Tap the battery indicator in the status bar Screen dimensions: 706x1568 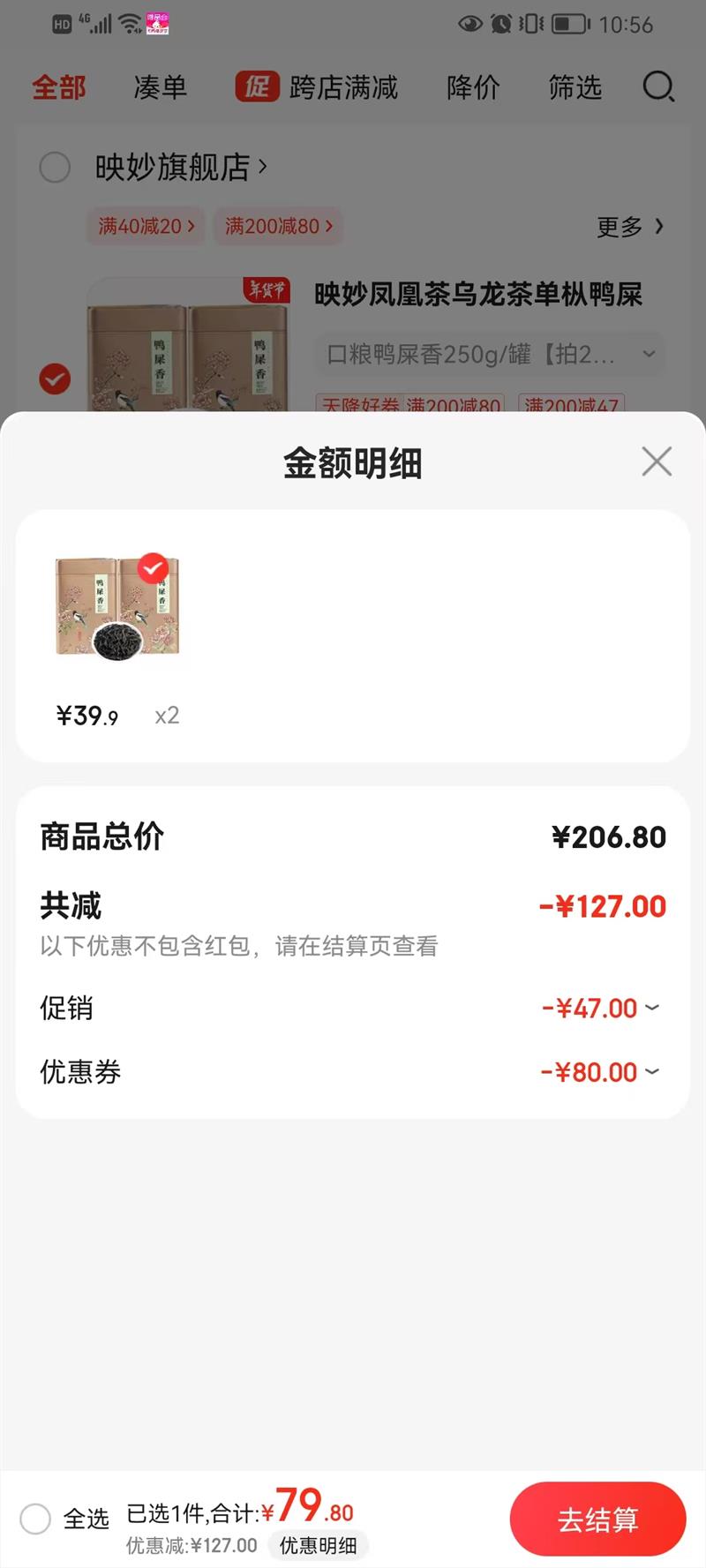tap(571, 25)
